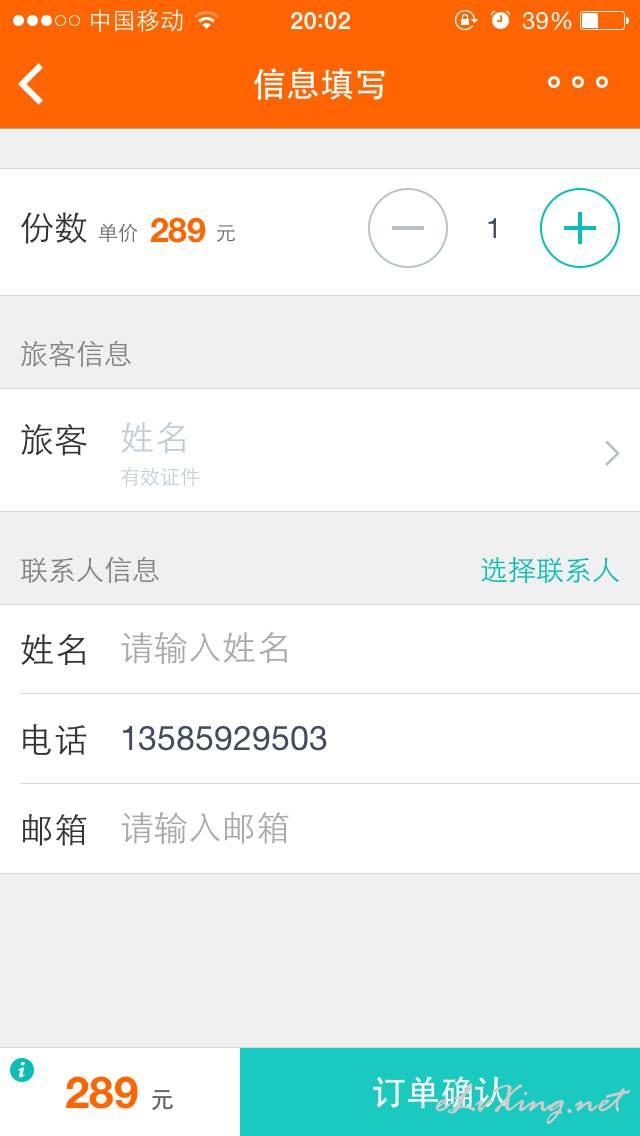Screen dimensions: 640x1136
Task: Show price details via the info icon
Action: (x=22, y=1069)
